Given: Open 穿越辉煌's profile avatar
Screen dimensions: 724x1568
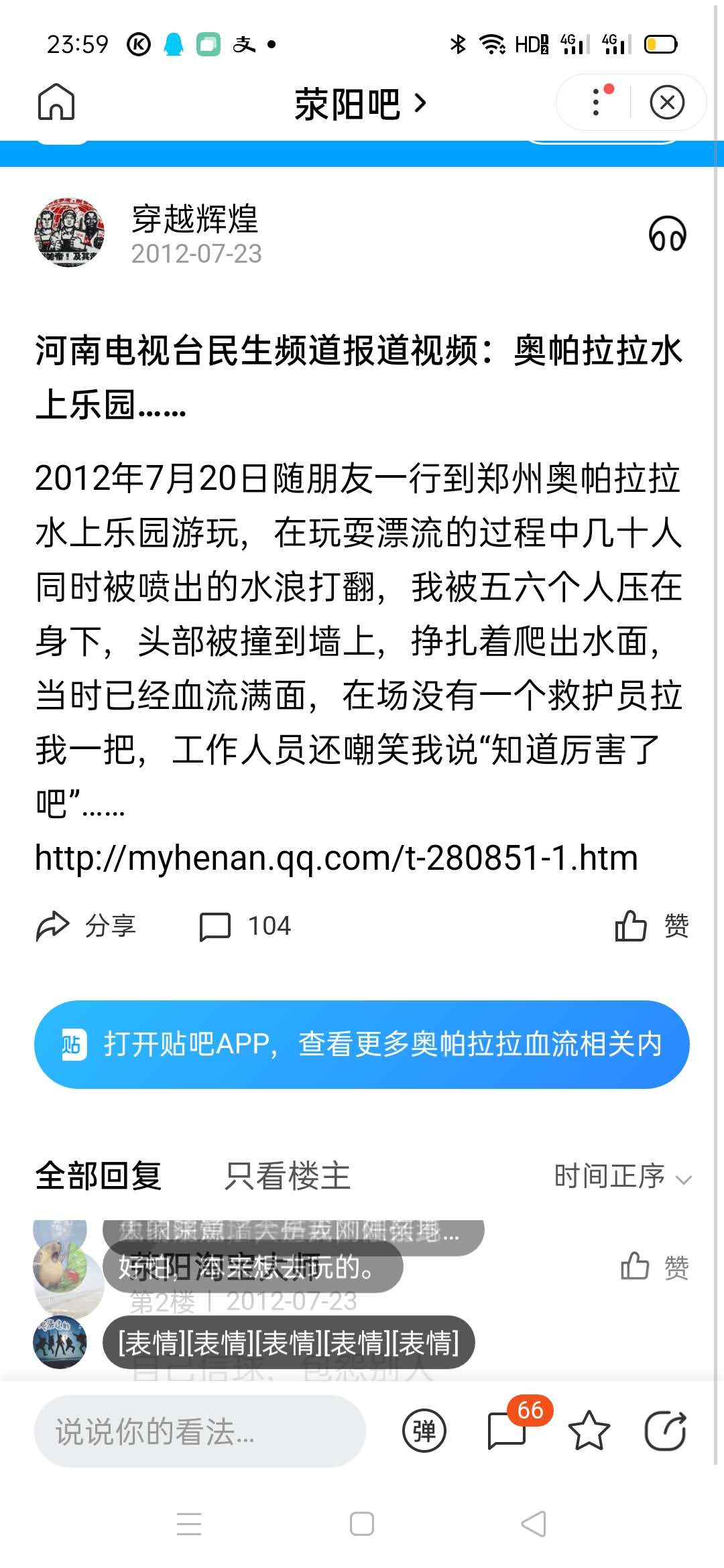Looking at the screenshot, I should point(69,233).
